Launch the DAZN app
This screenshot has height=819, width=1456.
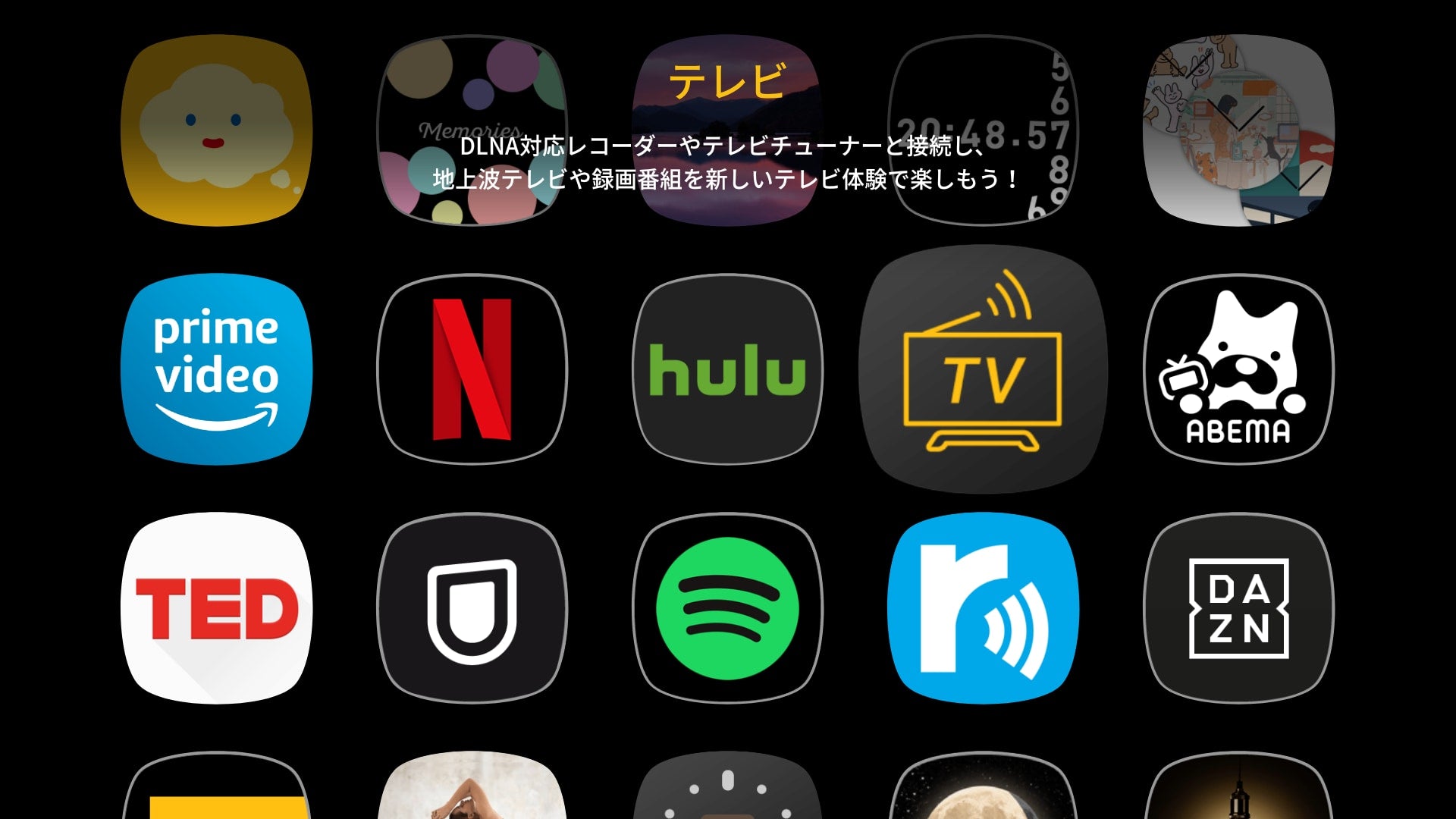click(x=1238, y=608)
